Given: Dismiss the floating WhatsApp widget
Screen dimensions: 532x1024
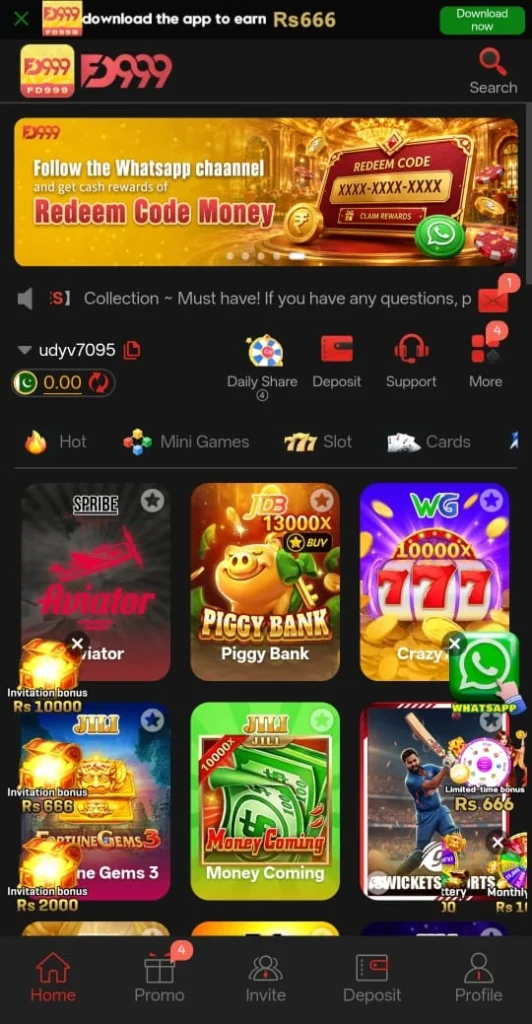Looking at the screenshot, I should point(455,644).
